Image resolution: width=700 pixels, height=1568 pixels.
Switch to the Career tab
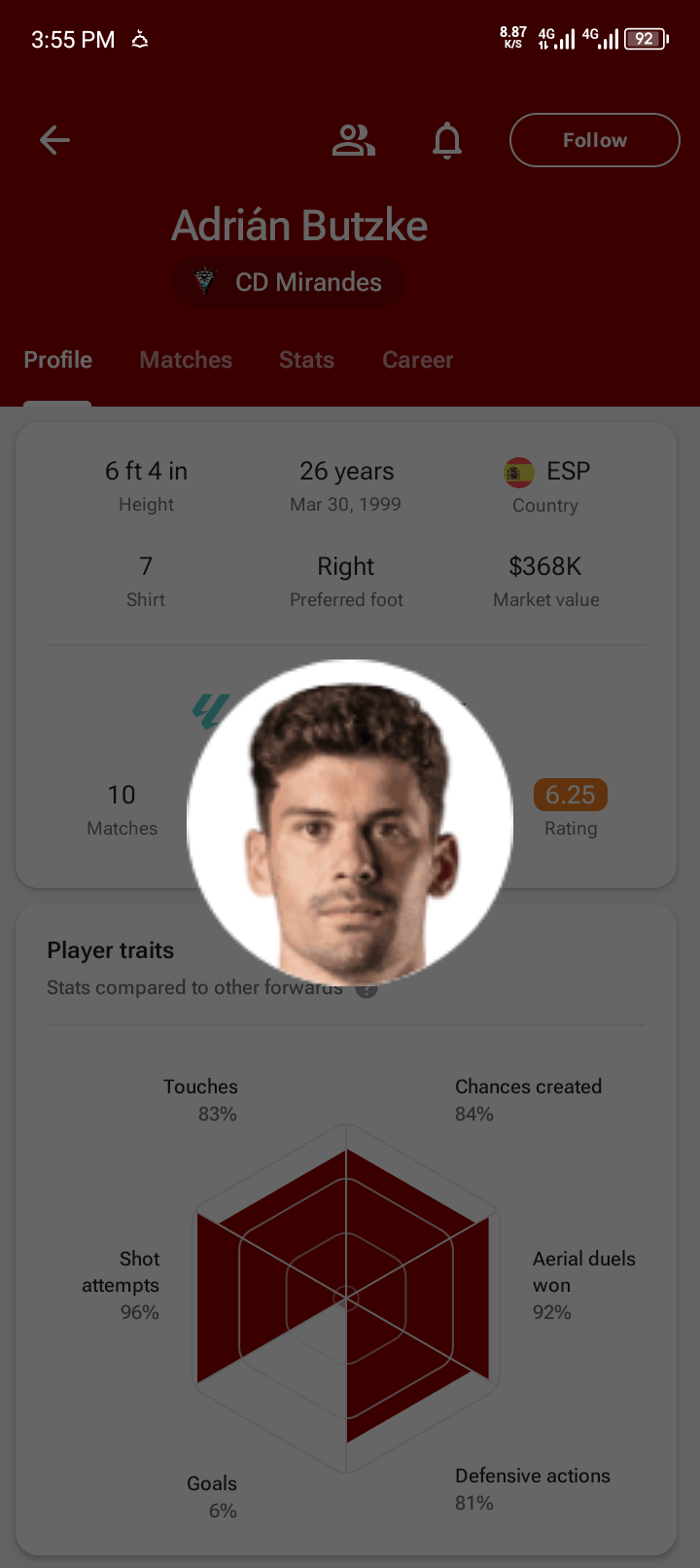point(417,360)
